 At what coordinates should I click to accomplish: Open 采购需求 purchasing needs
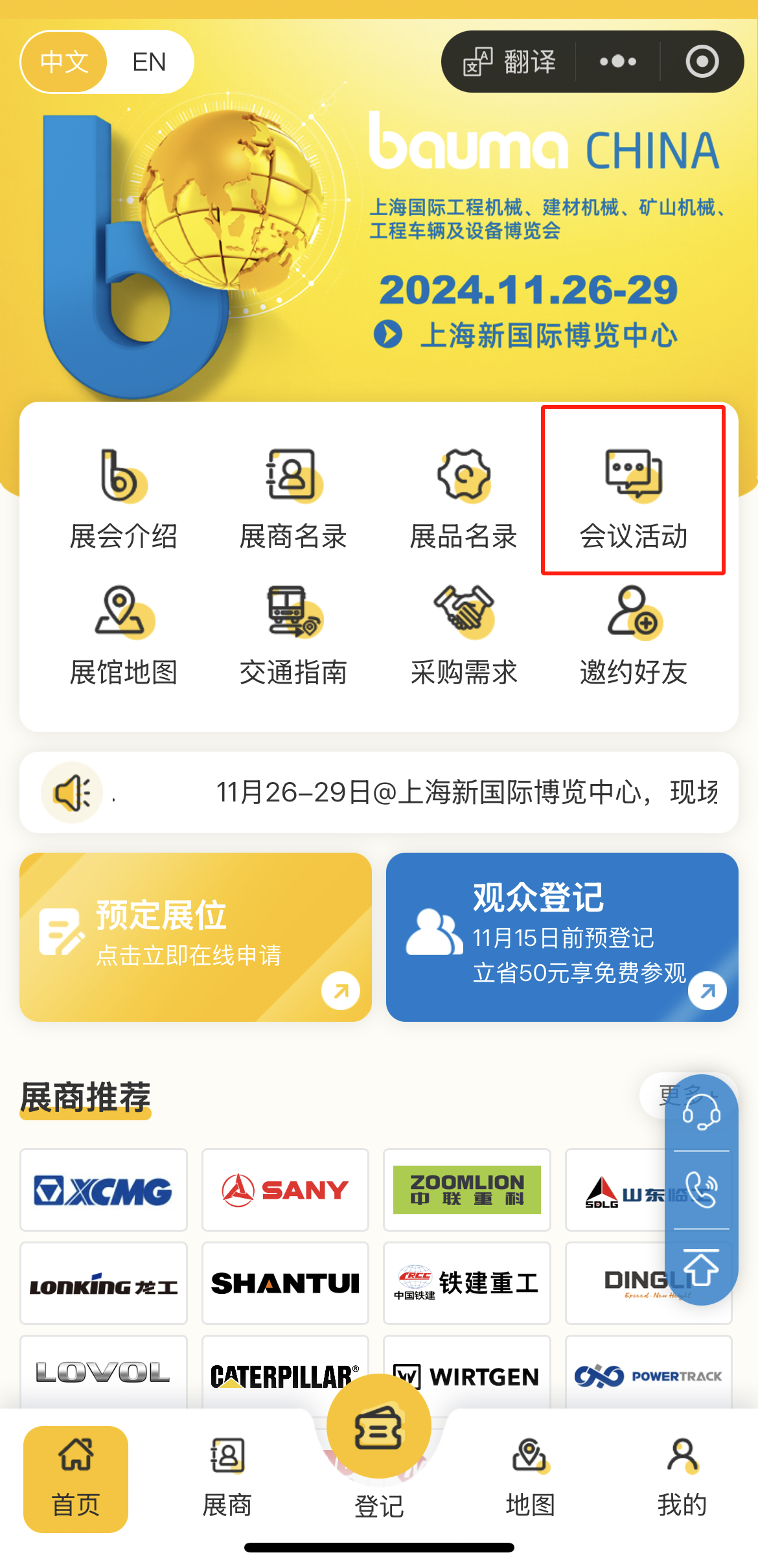pyautogui.click(x=463, y=636)
